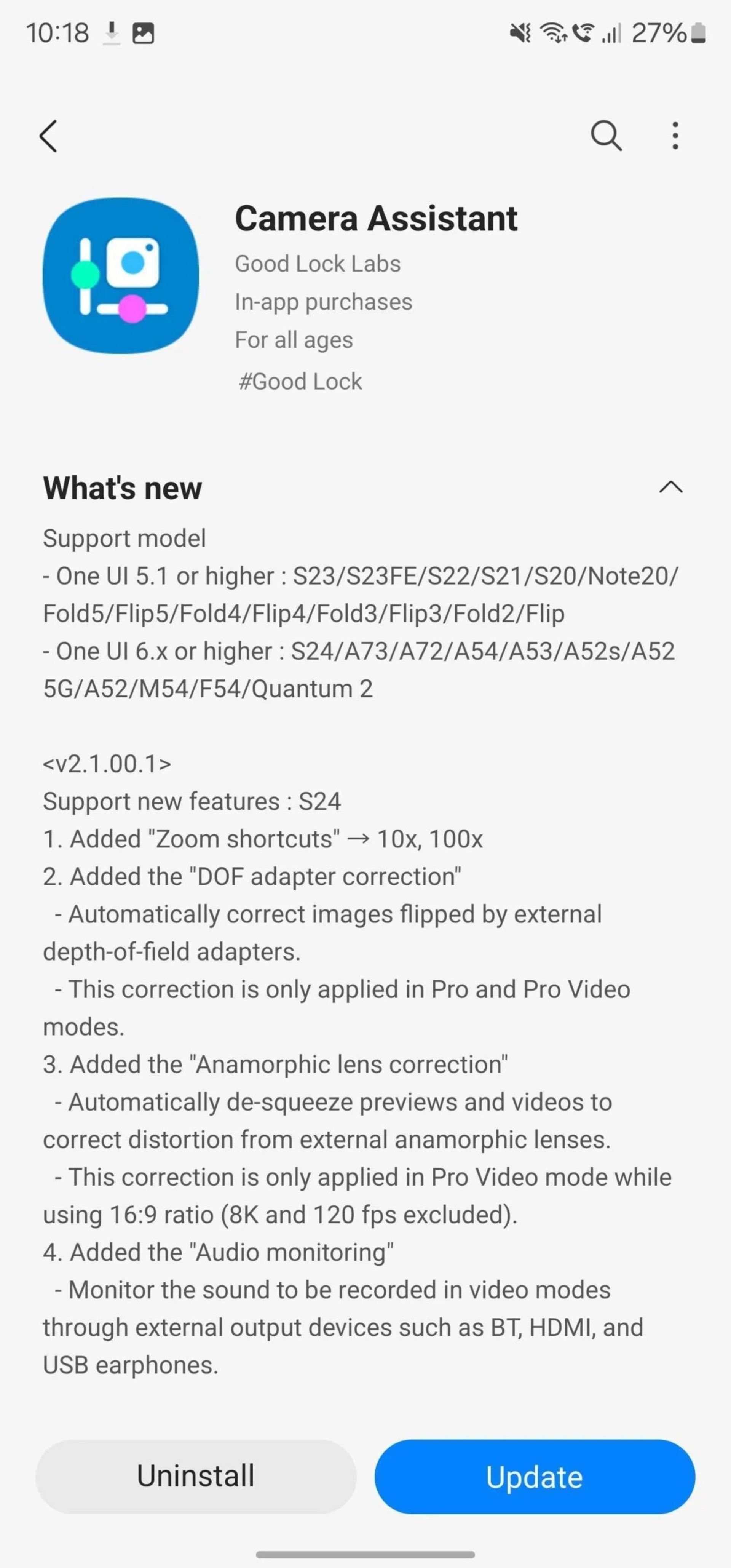Collapse the What's new section

click(x=670, y=487)
